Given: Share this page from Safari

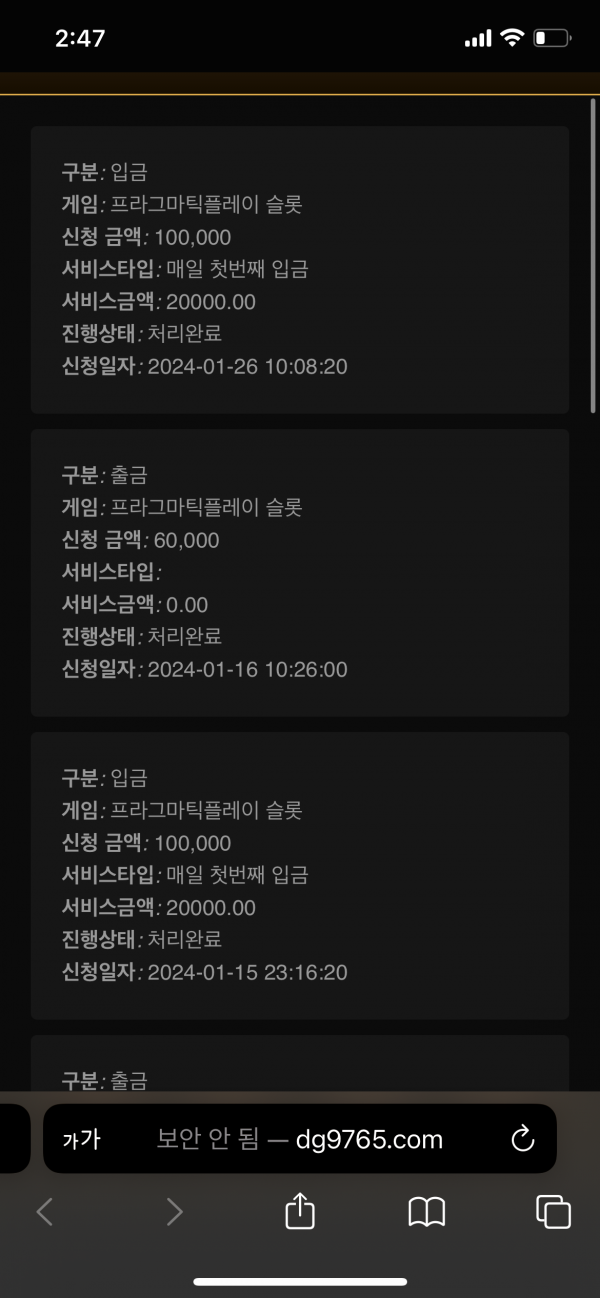Looking at the screenshot, I should point(300,1210).
